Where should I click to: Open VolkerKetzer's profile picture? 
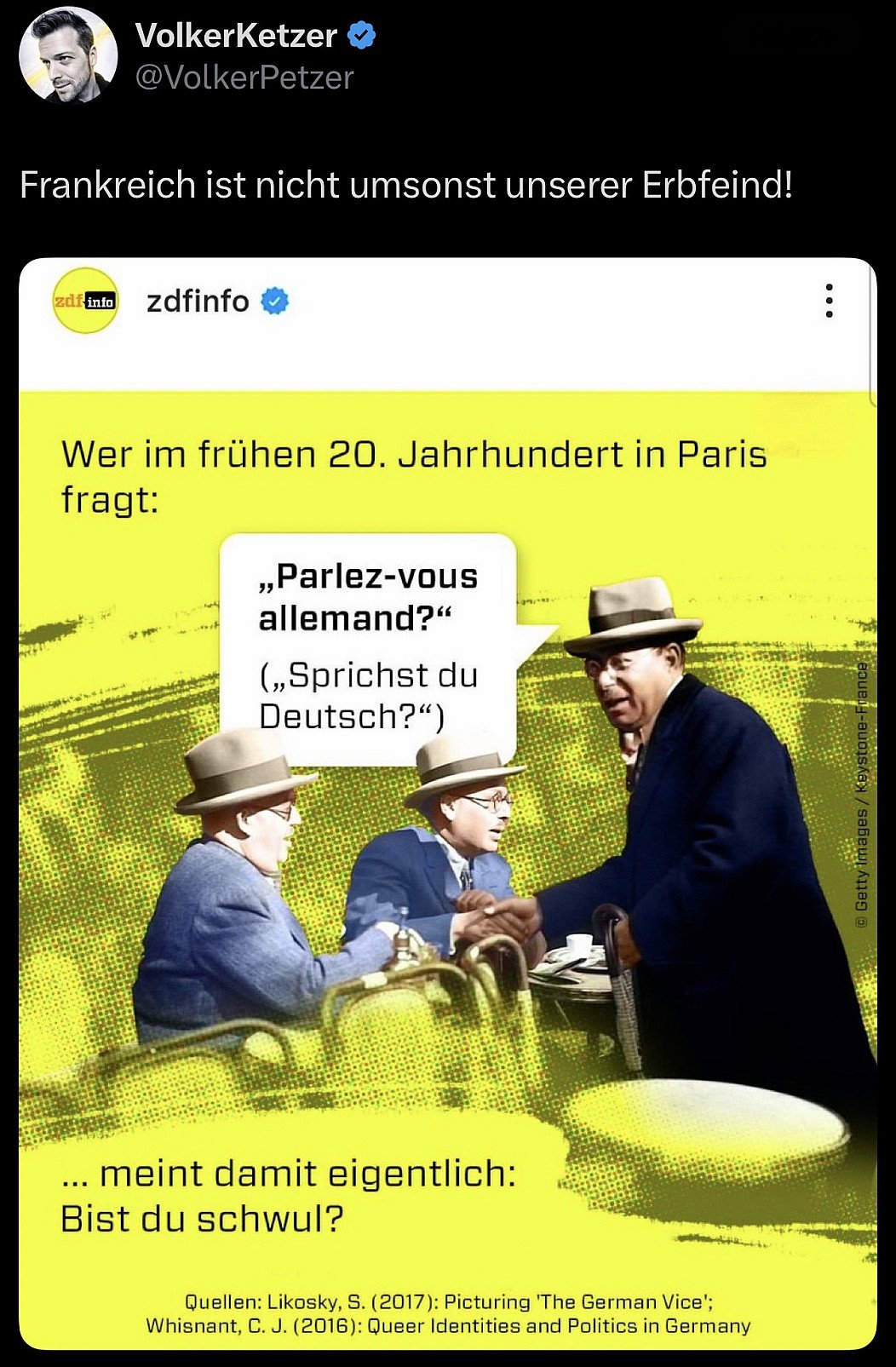(68, 56)
